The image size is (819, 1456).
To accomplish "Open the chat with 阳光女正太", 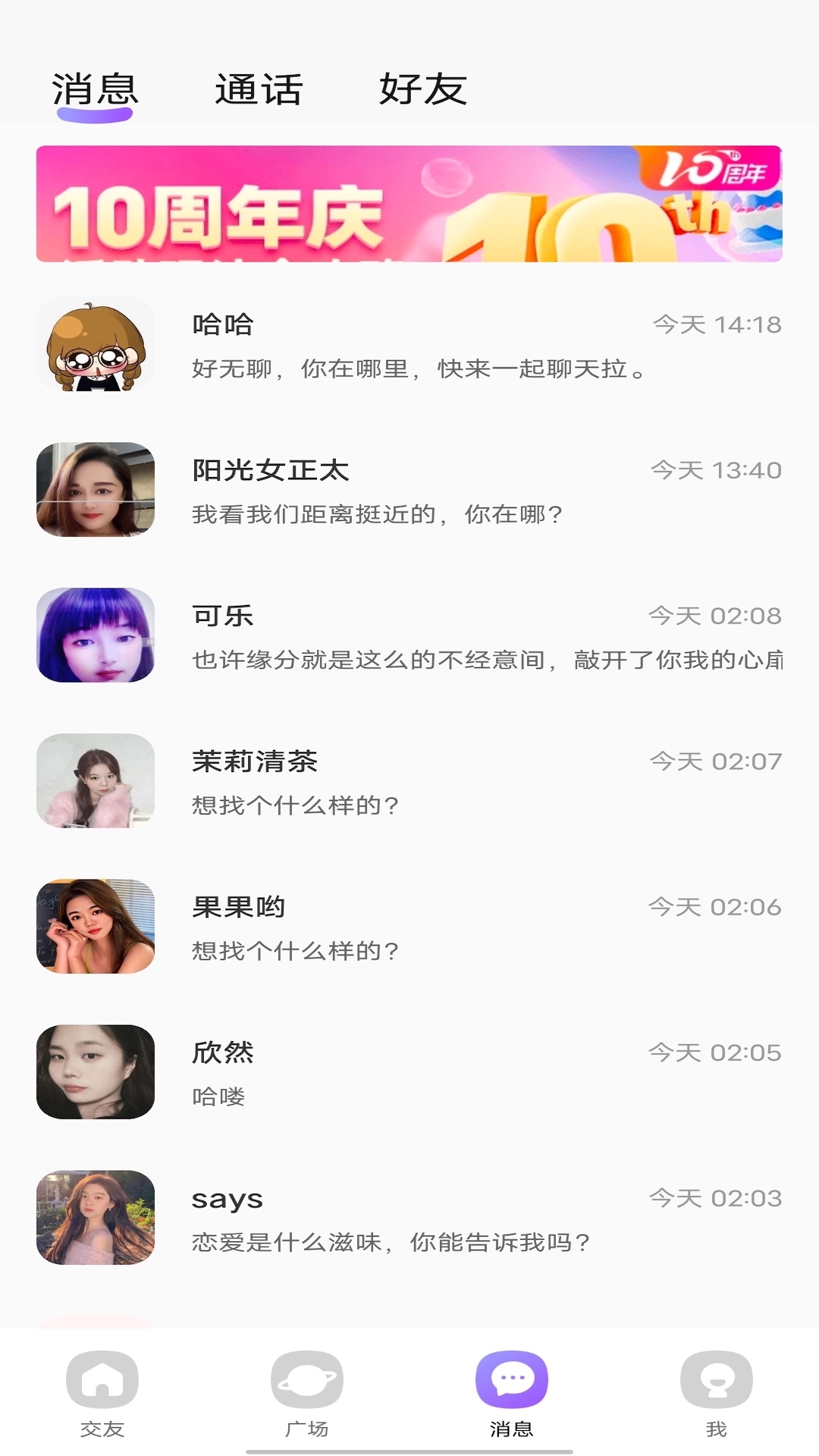I will coord(409,490).
